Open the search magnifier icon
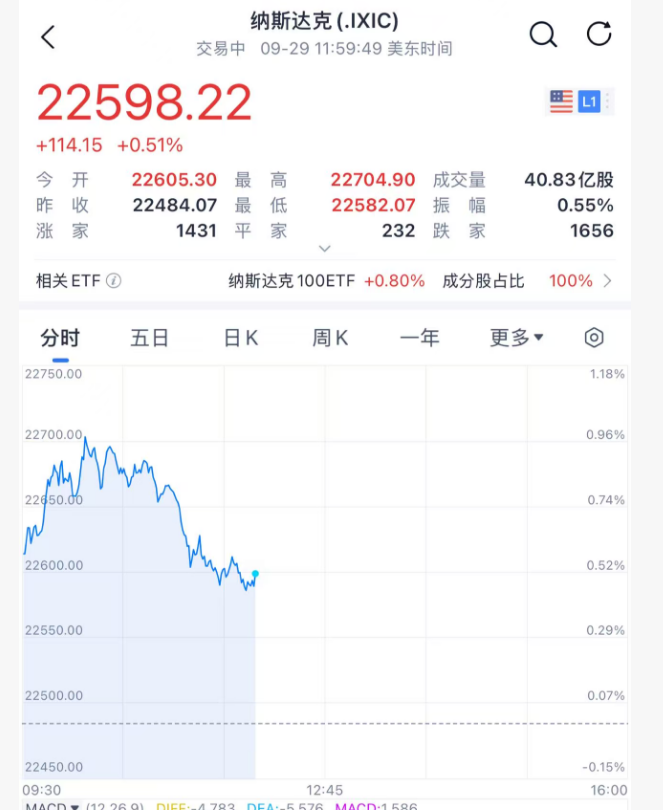Image resolution: width=663 pixels, height=810 pixels. tap(542, 35)
